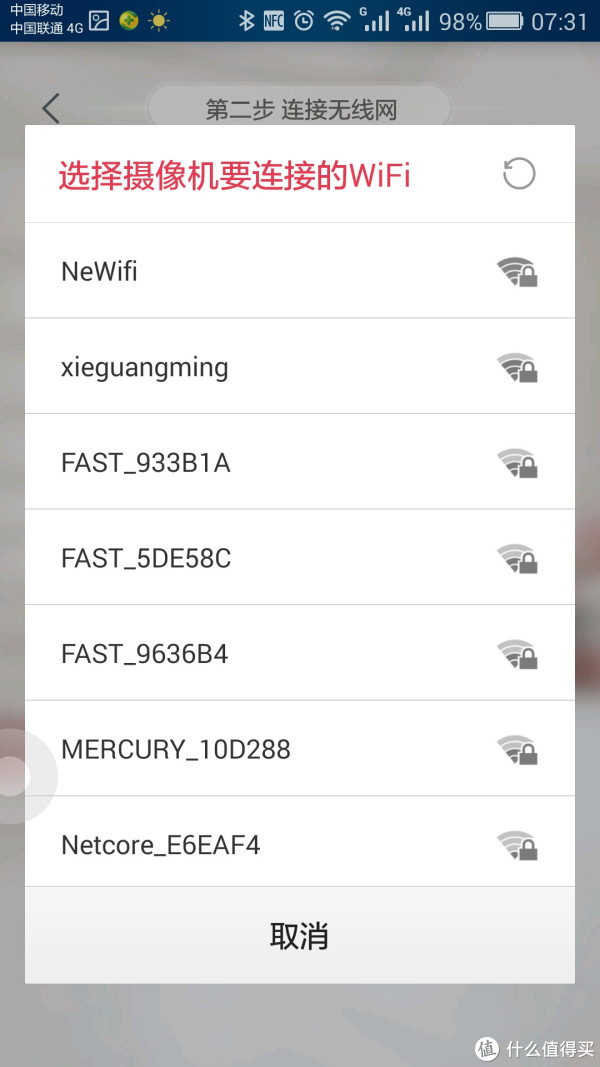Pick the FAST_5DE58C network
The width and height of the screenshot is (600, 1067).
coord(300,558)
